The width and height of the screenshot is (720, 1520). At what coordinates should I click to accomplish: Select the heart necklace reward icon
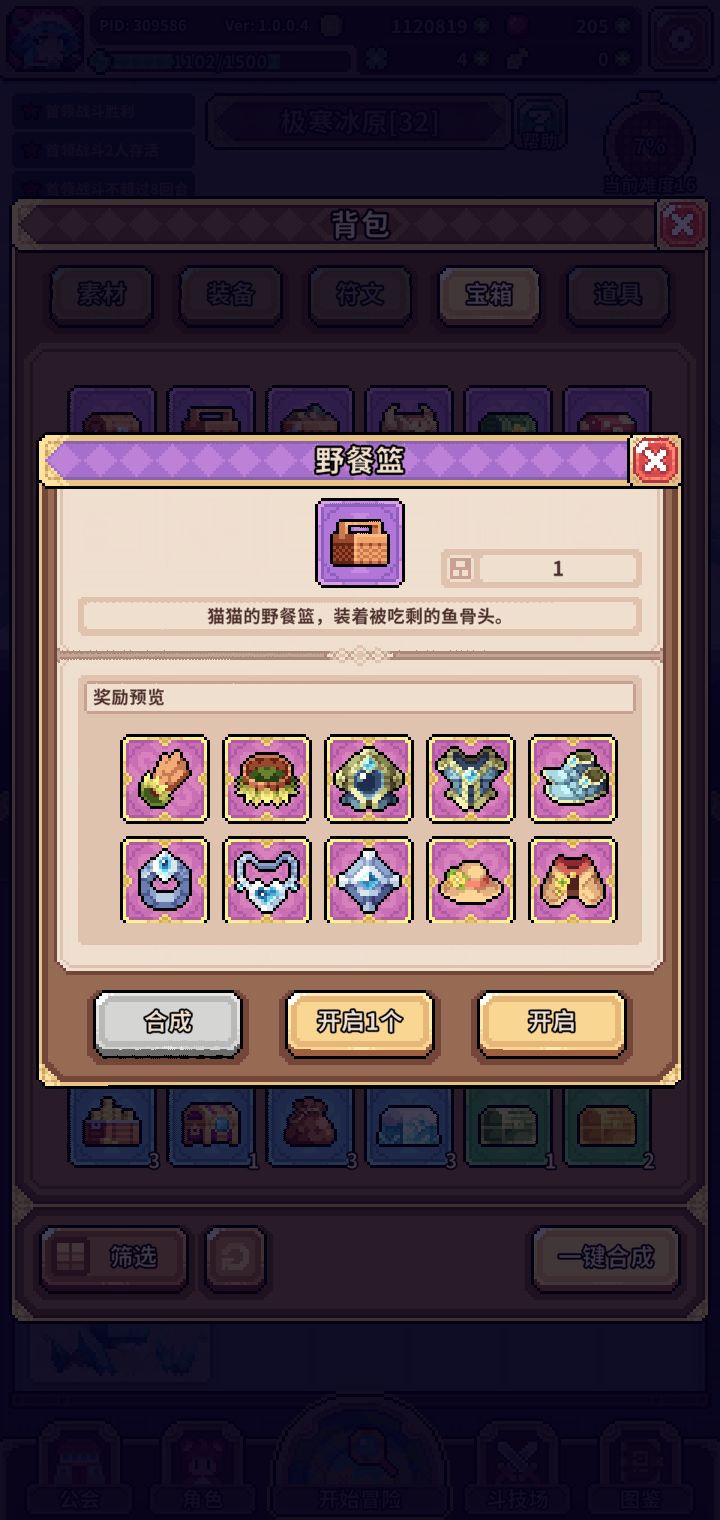[266, 882]
